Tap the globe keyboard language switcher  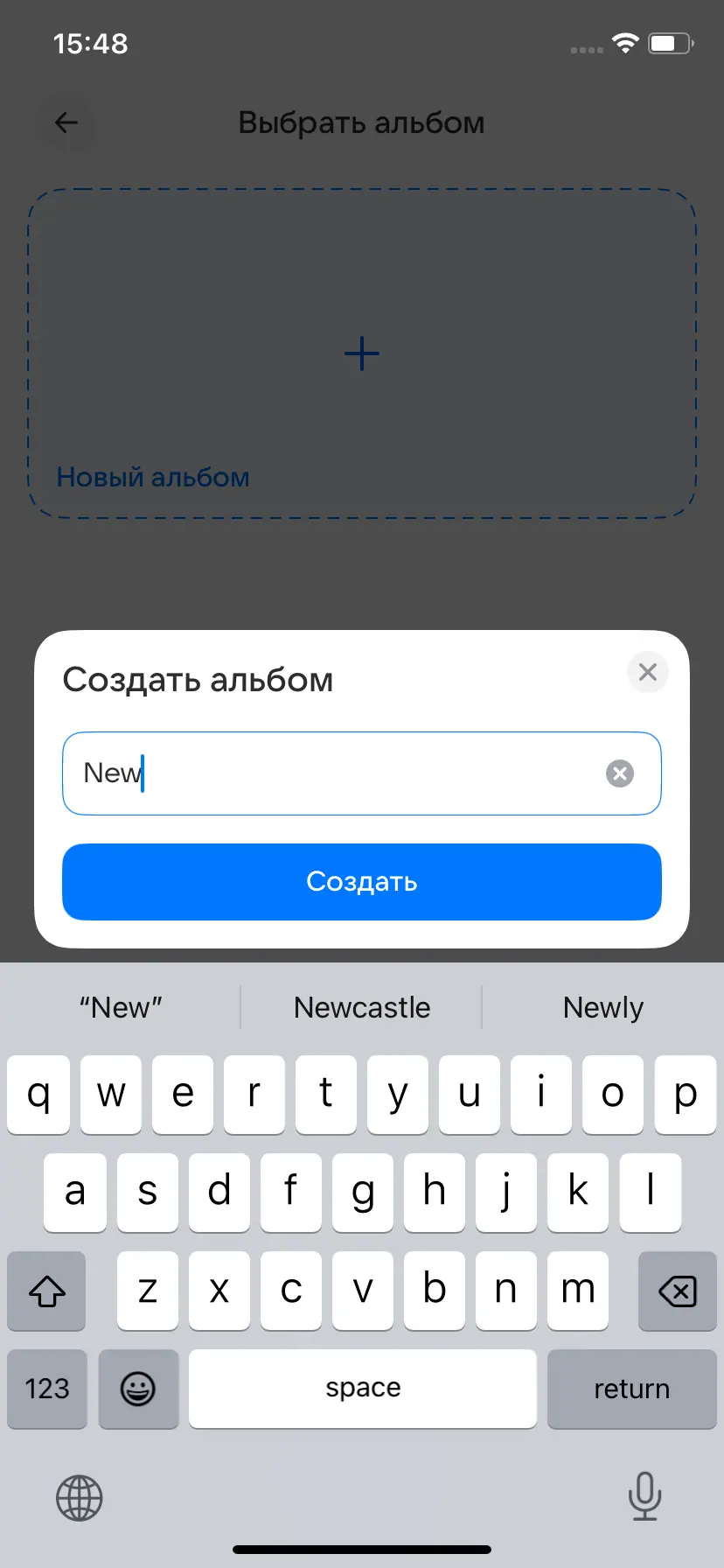coord(80,1498)
